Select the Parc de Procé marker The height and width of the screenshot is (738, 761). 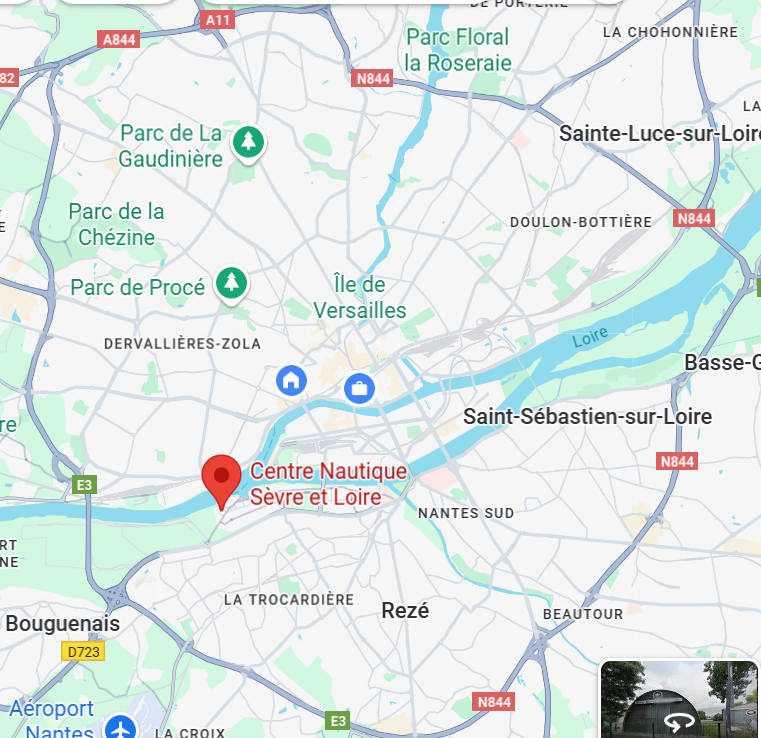tap(232, 283)
